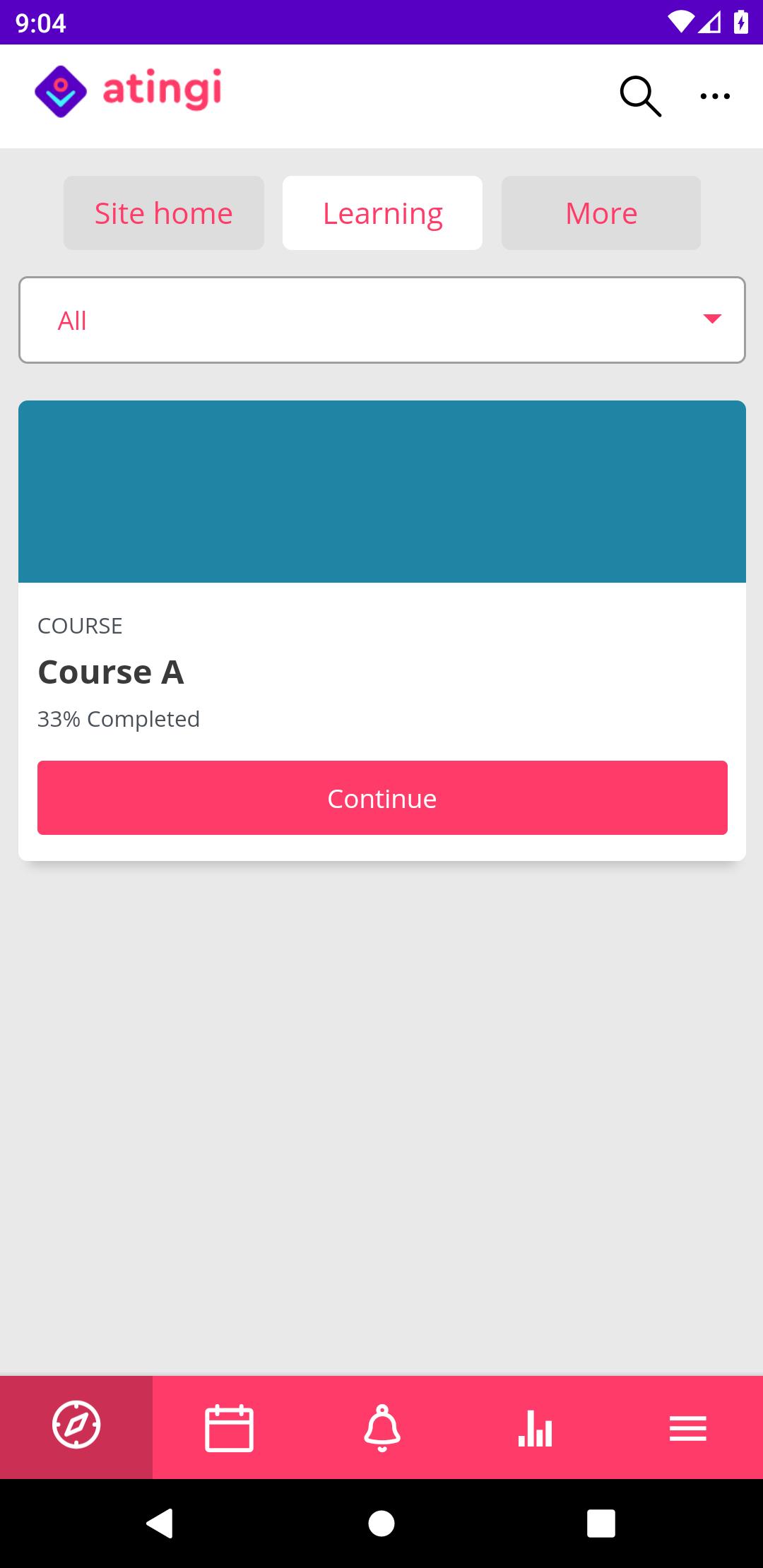Viewport: 763px width, 1568px height.
Task: Switch to the More tab
Action: pyautogui.click(x=601, y=213)
